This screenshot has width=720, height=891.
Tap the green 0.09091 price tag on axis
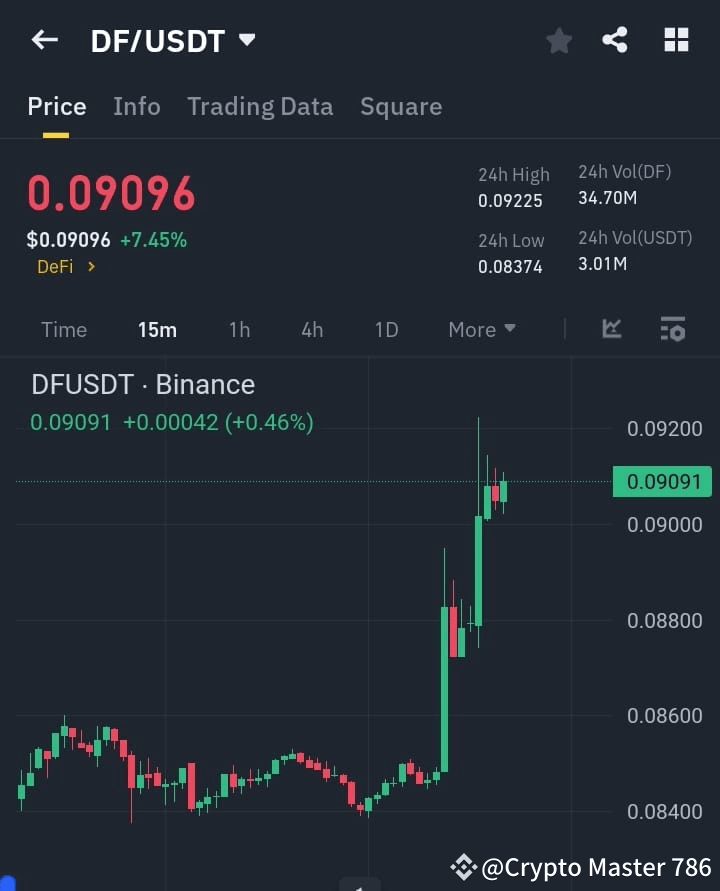tap(662, 481)
